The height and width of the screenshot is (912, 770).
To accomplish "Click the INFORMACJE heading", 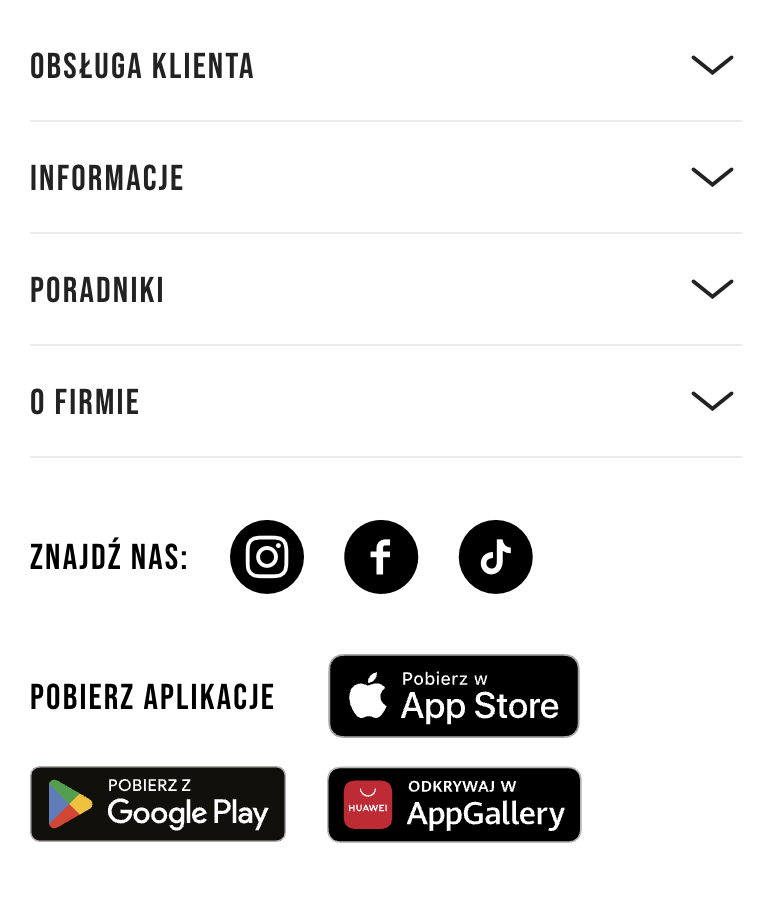I will pos(107,178).
